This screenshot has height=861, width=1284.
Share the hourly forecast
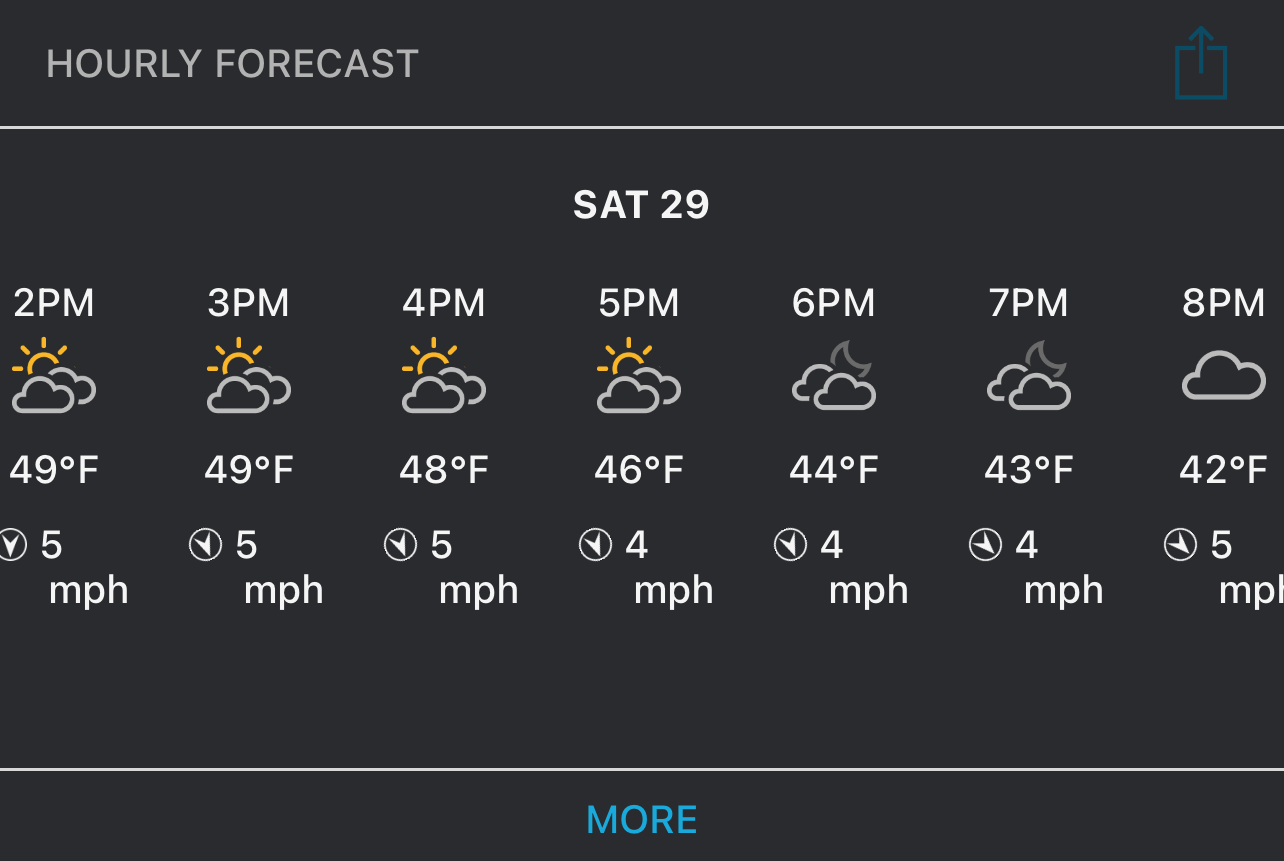click(x=1200, y=64)
